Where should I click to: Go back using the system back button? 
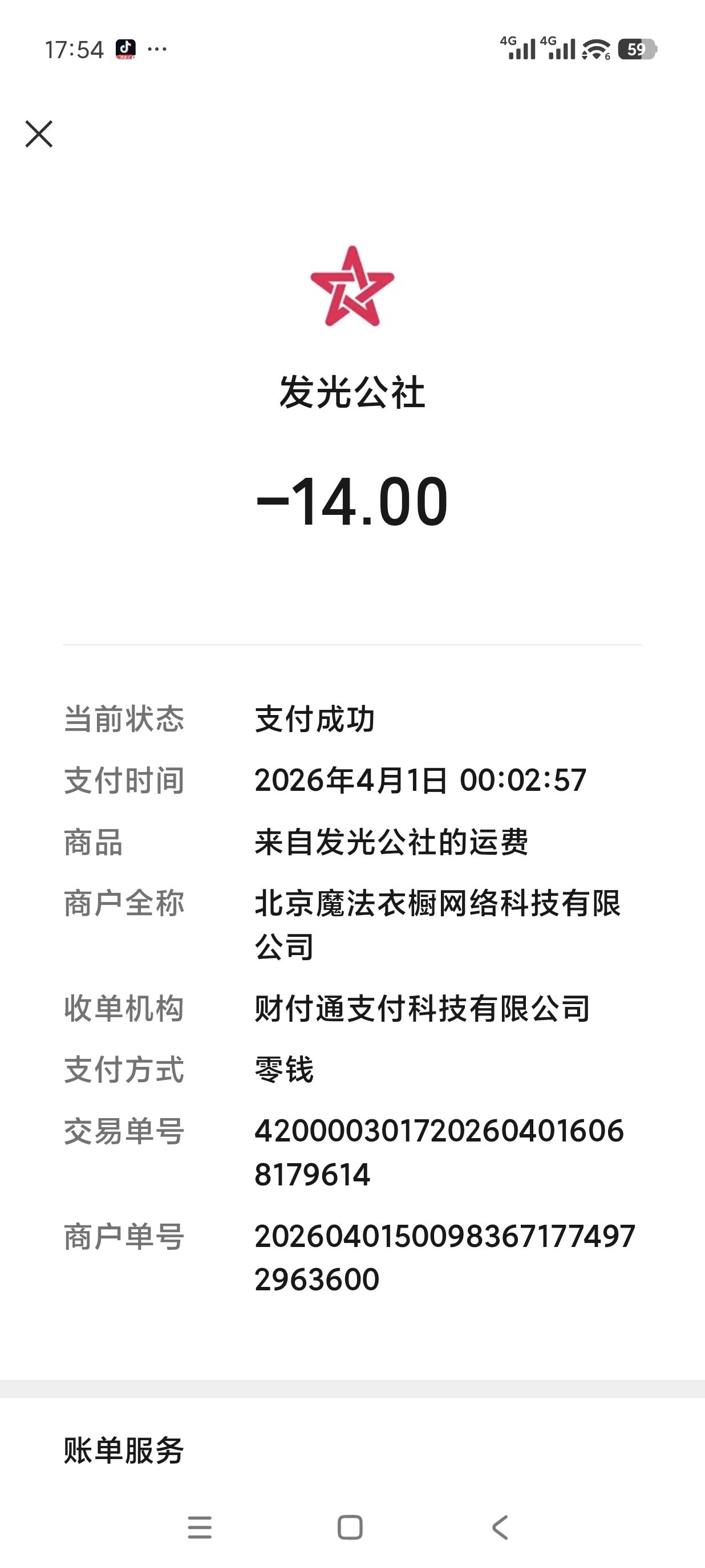pos(500,1527)
